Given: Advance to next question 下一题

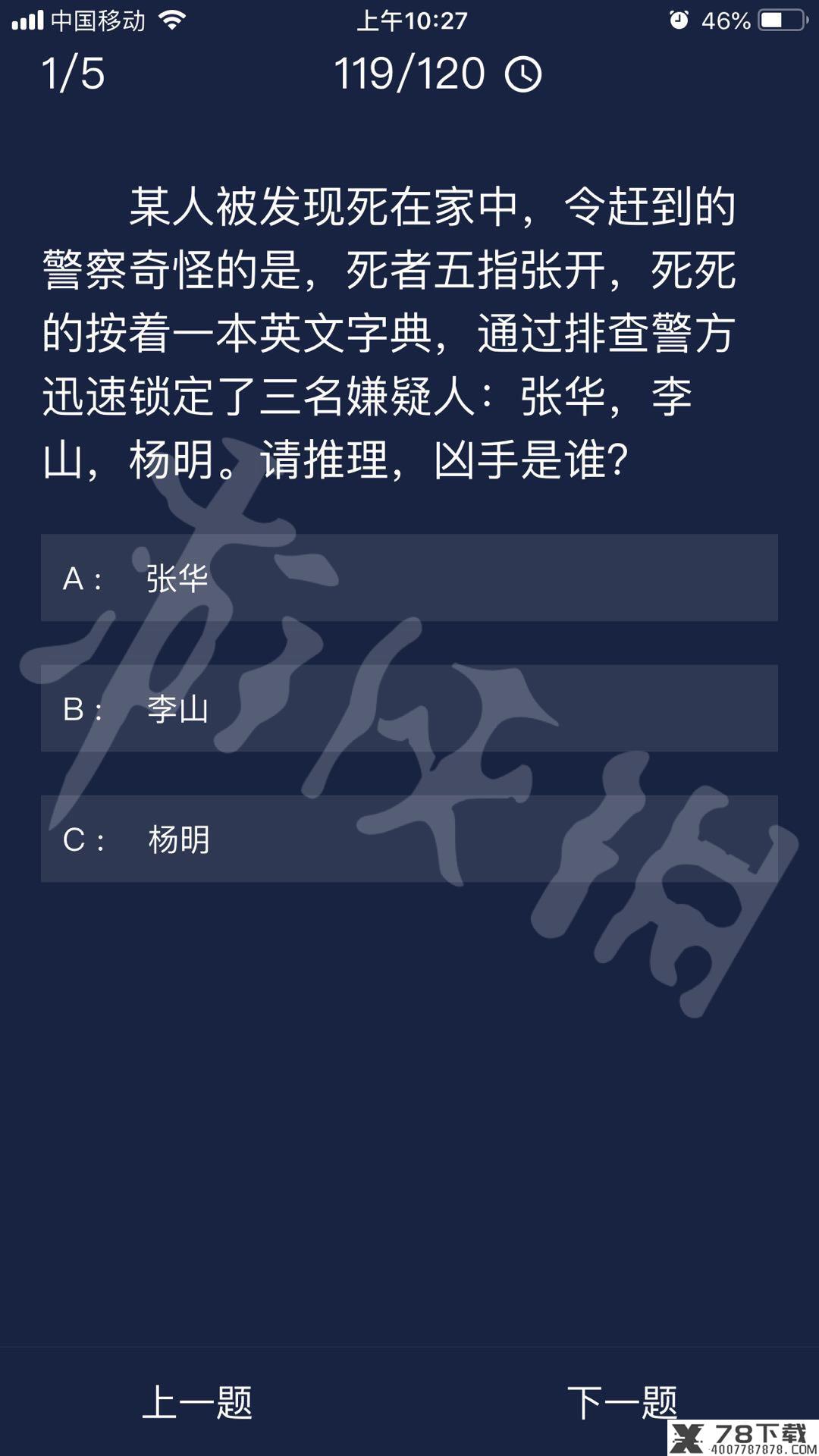Looking at the screenshot, I should (621, 1401).
